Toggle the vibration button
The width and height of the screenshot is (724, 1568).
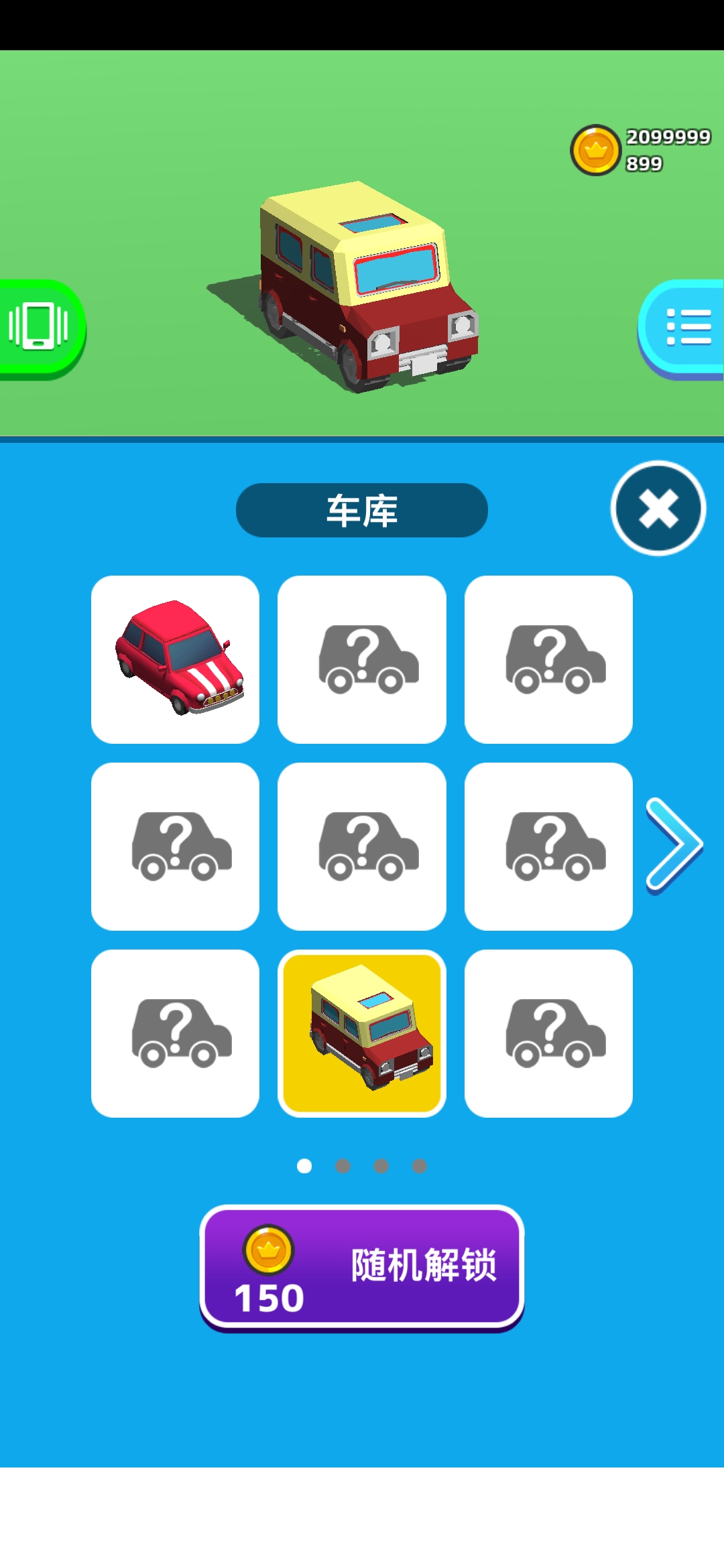click(40, 328)
